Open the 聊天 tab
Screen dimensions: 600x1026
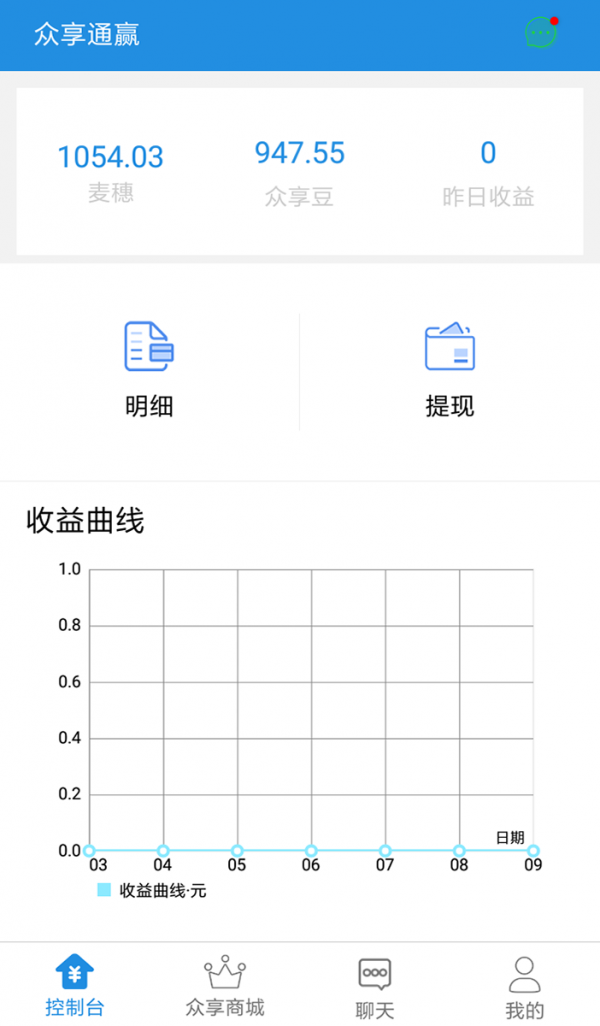[375, 987]
